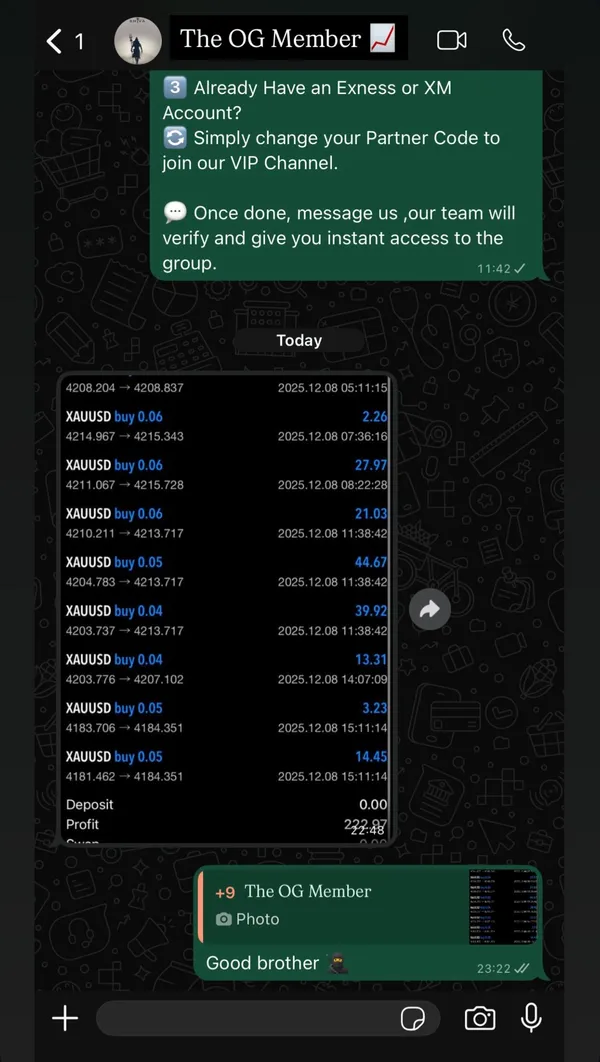Open the sticker picker
The image size is (600, 1062).
click(x=412, y=1018)
